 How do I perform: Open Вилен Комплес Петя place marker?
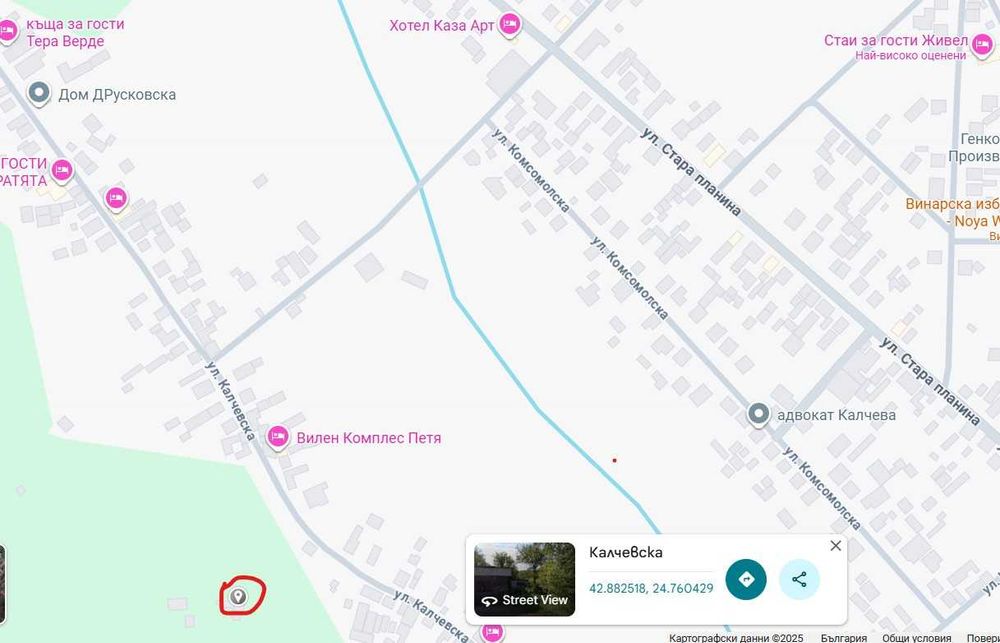point(279,437)
